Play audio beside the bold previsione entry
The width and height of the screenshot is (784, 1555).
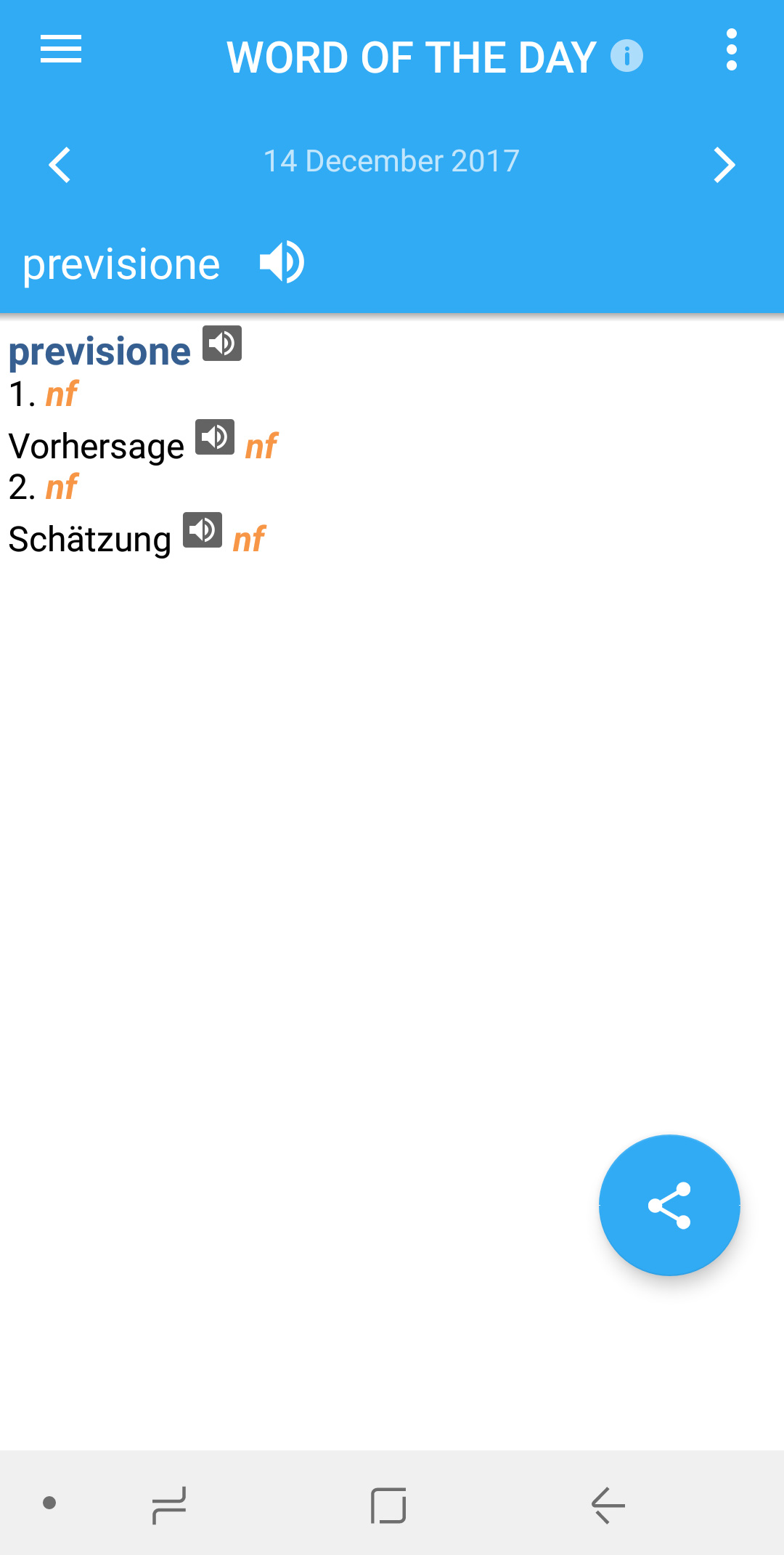click(x=222, y=343)
